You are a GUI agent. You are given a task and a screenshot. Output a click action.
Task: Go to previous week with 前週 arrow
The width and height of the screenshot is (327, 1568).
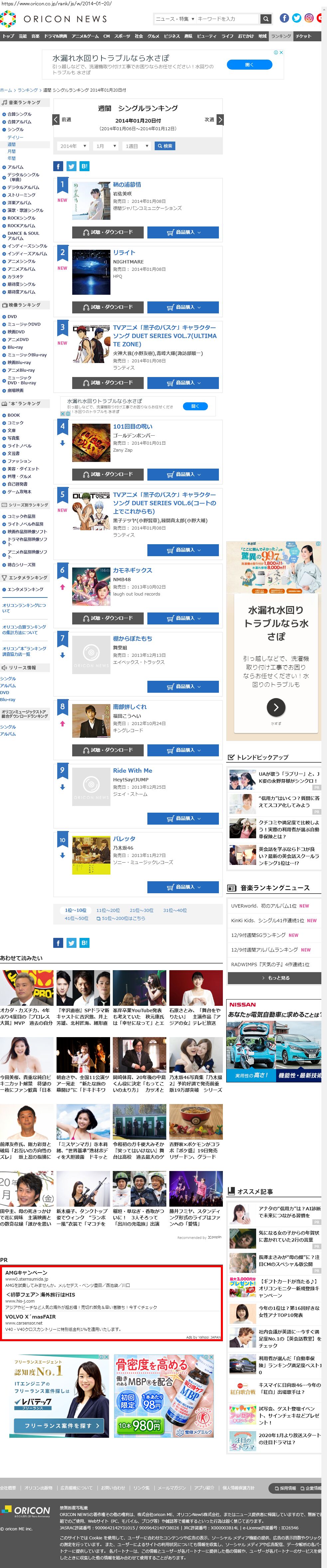pyautogui.click(x=56, y=119)
